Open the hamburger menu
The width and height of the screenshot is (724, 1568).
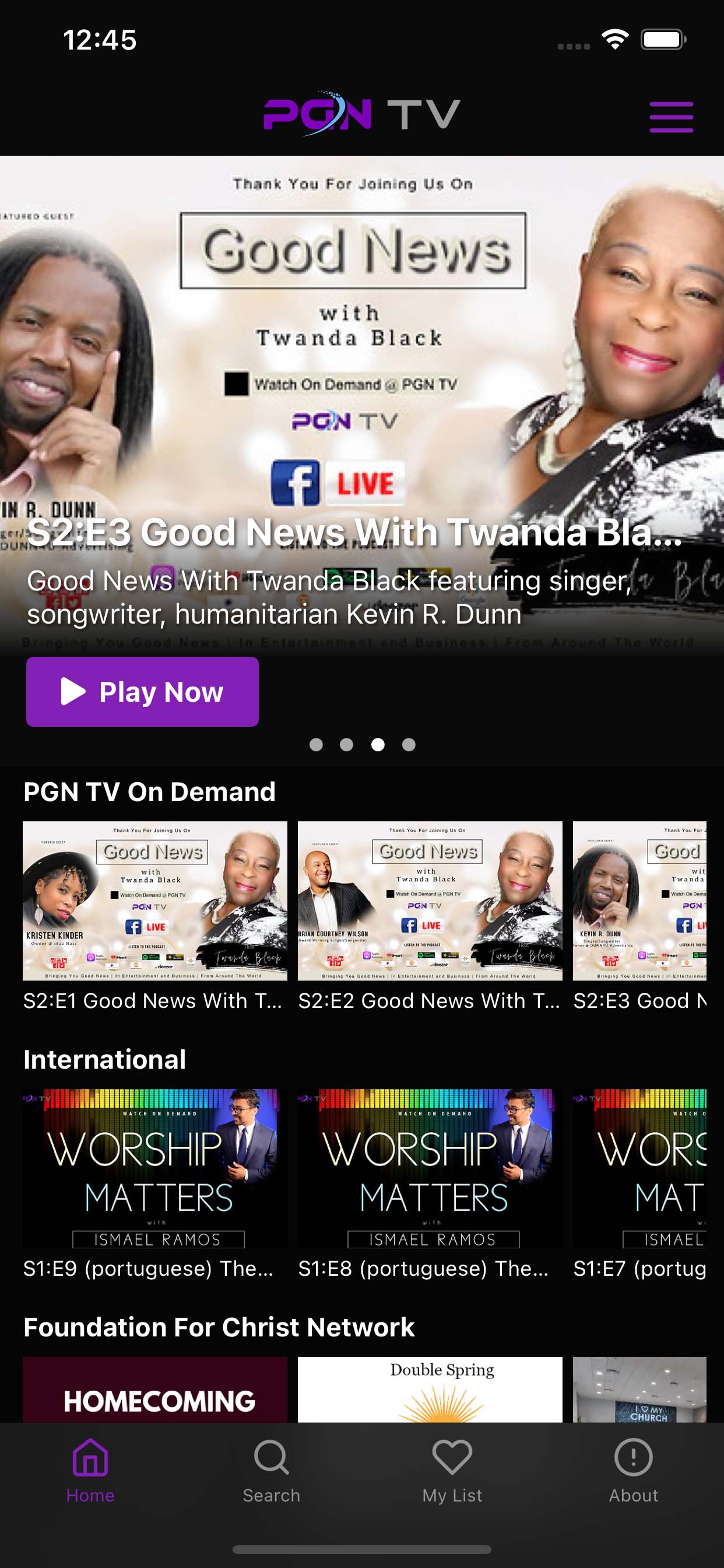click(x=671, y=117)
